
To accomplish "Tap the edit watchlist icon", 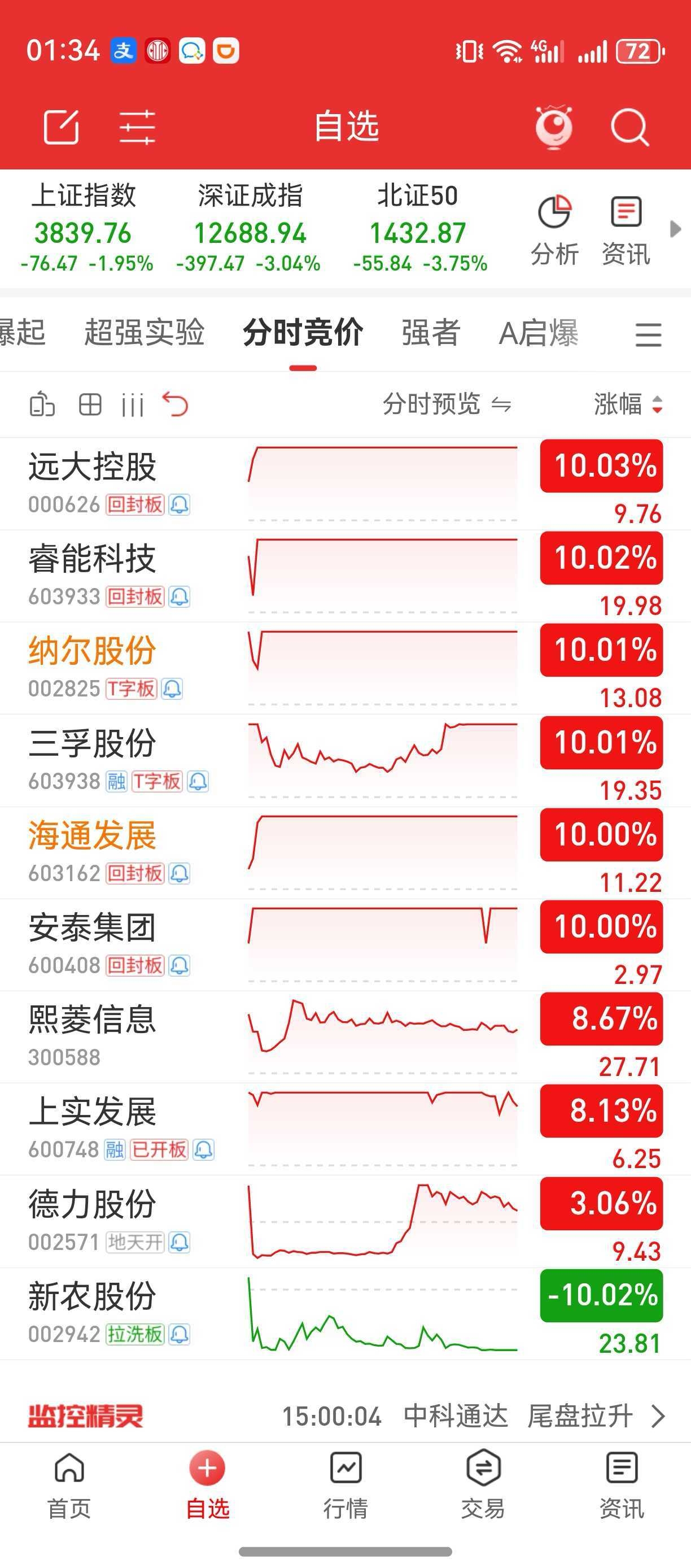I will [x=62, y=127].
